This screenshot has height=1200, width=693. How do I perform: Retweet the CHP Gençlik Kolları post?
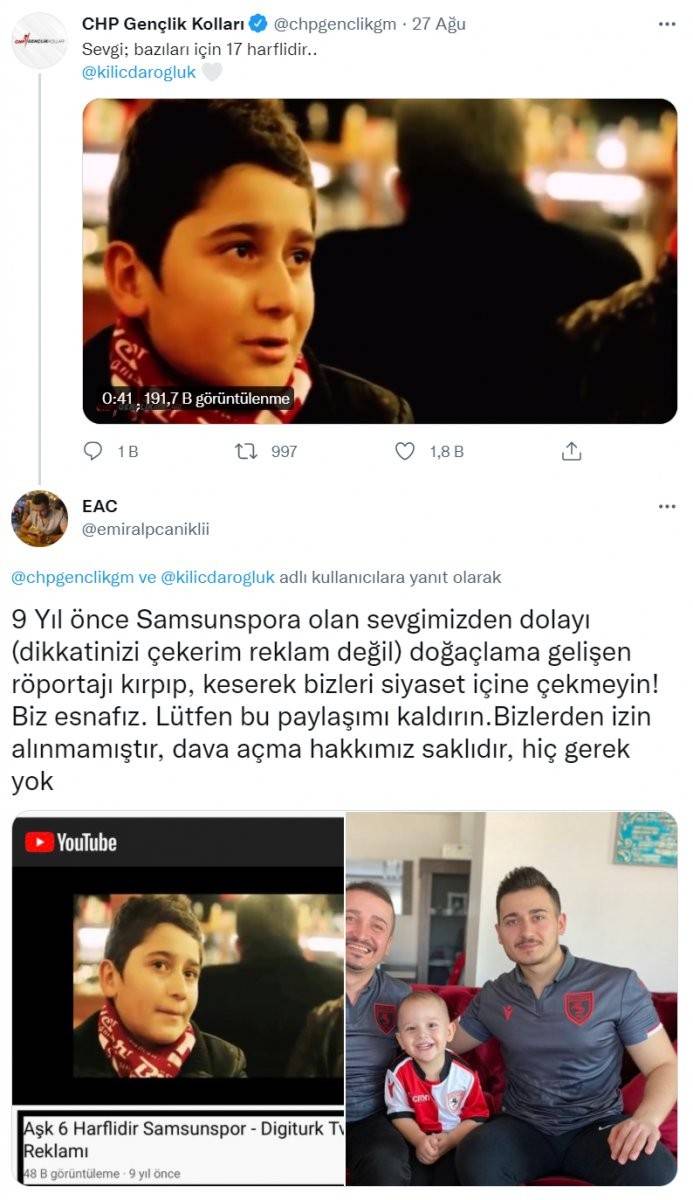click(246, 451)
